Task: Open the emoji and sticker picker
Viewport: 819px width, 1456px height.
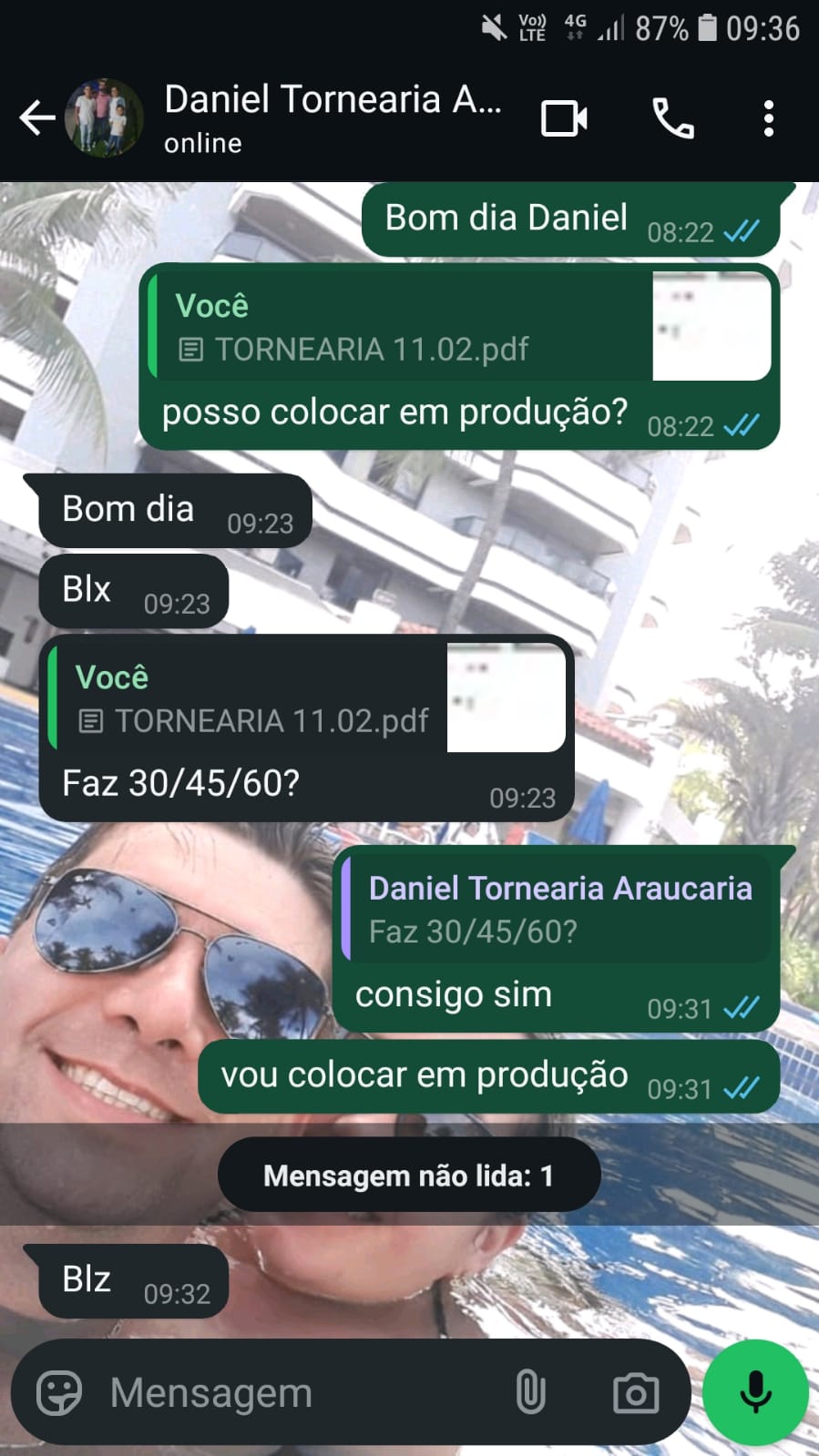Action: coord(59,1393)
